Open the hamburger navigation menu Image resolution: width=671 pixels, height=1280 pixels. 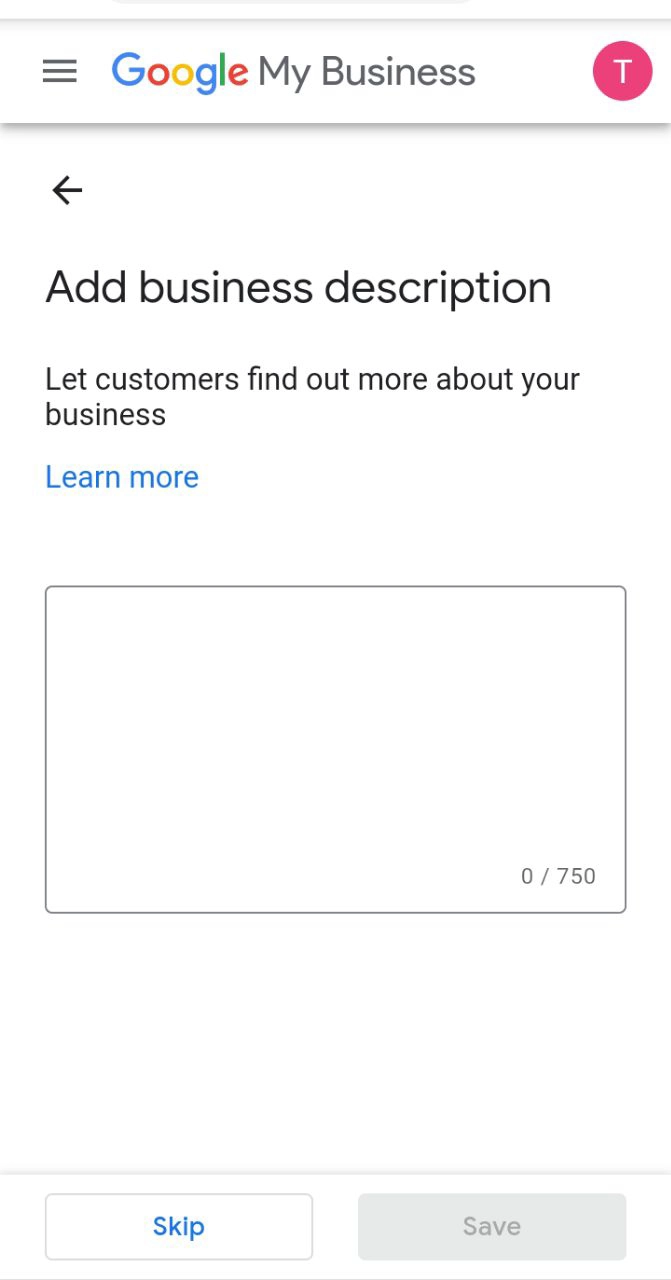[60, 72]
